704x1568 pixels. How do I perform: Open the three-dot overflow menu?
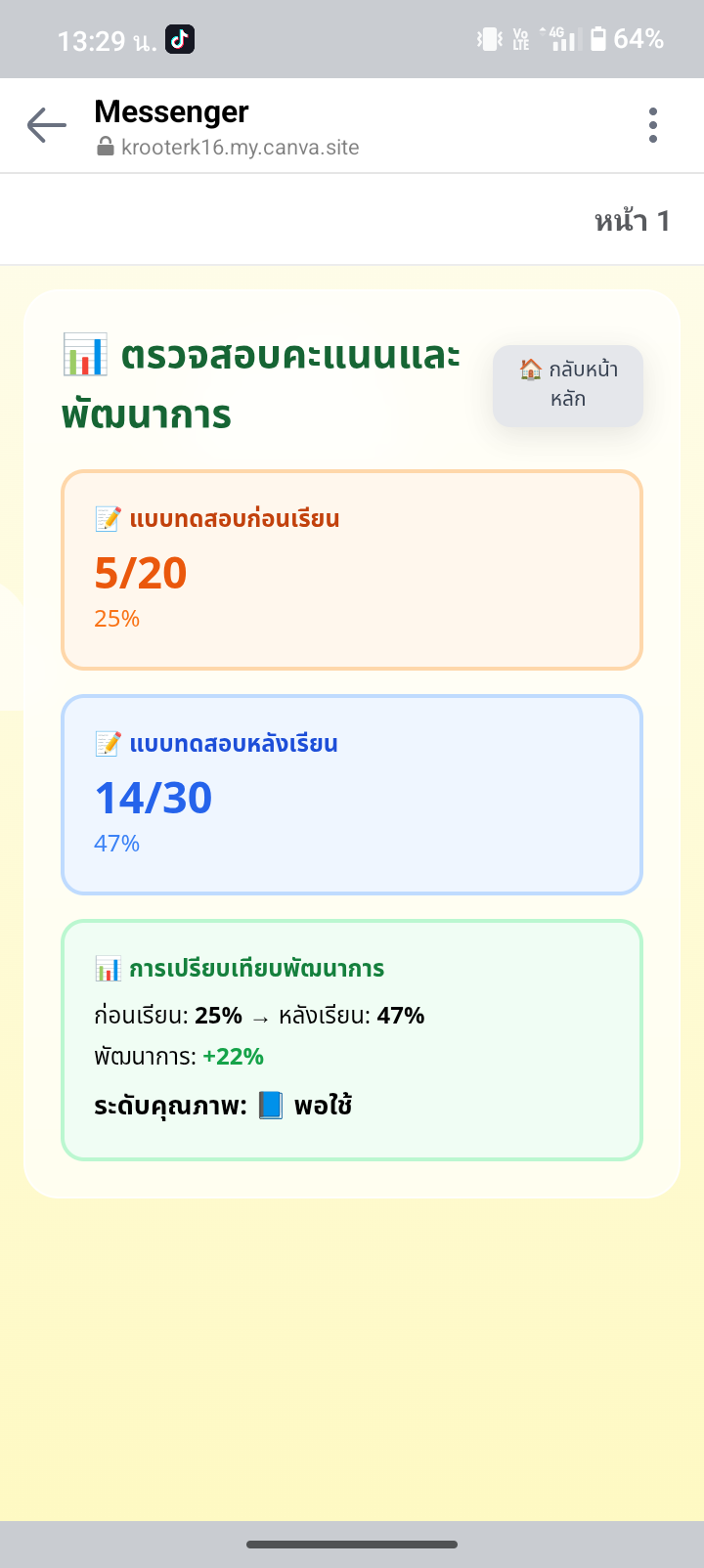click(653, 125)
